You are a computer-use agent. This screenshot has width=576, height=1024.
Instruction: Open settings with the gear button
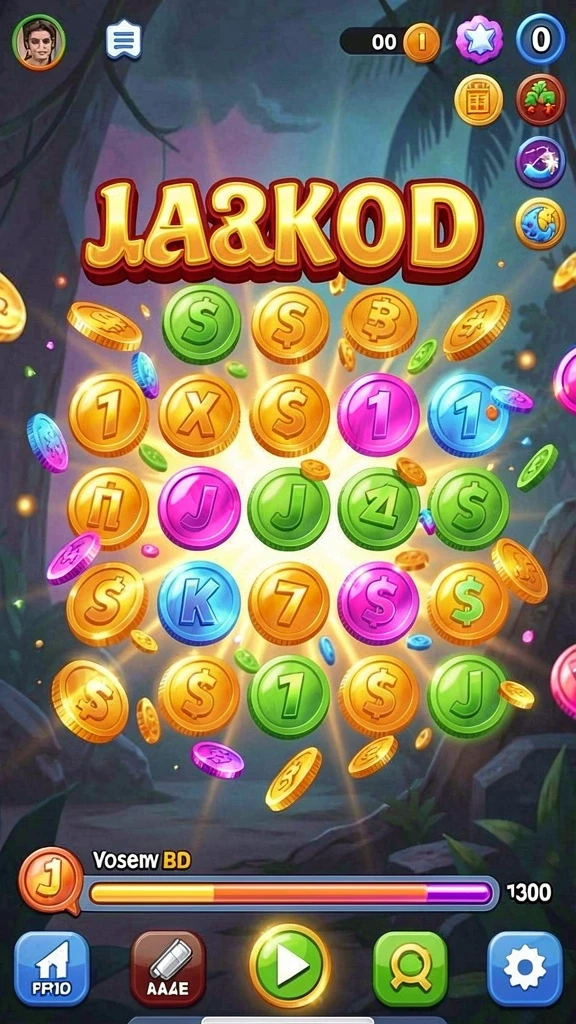point(525,968)
